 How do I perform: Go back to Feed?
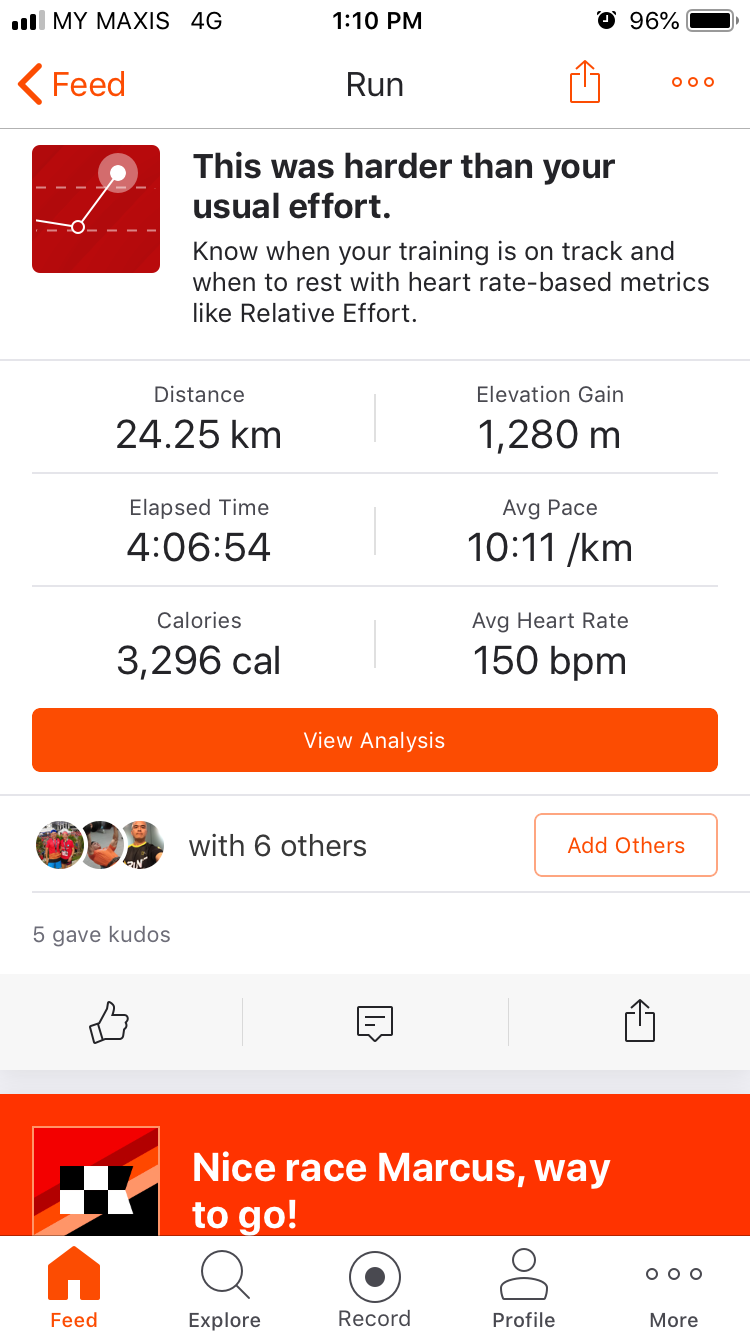[x=72, y=84]
